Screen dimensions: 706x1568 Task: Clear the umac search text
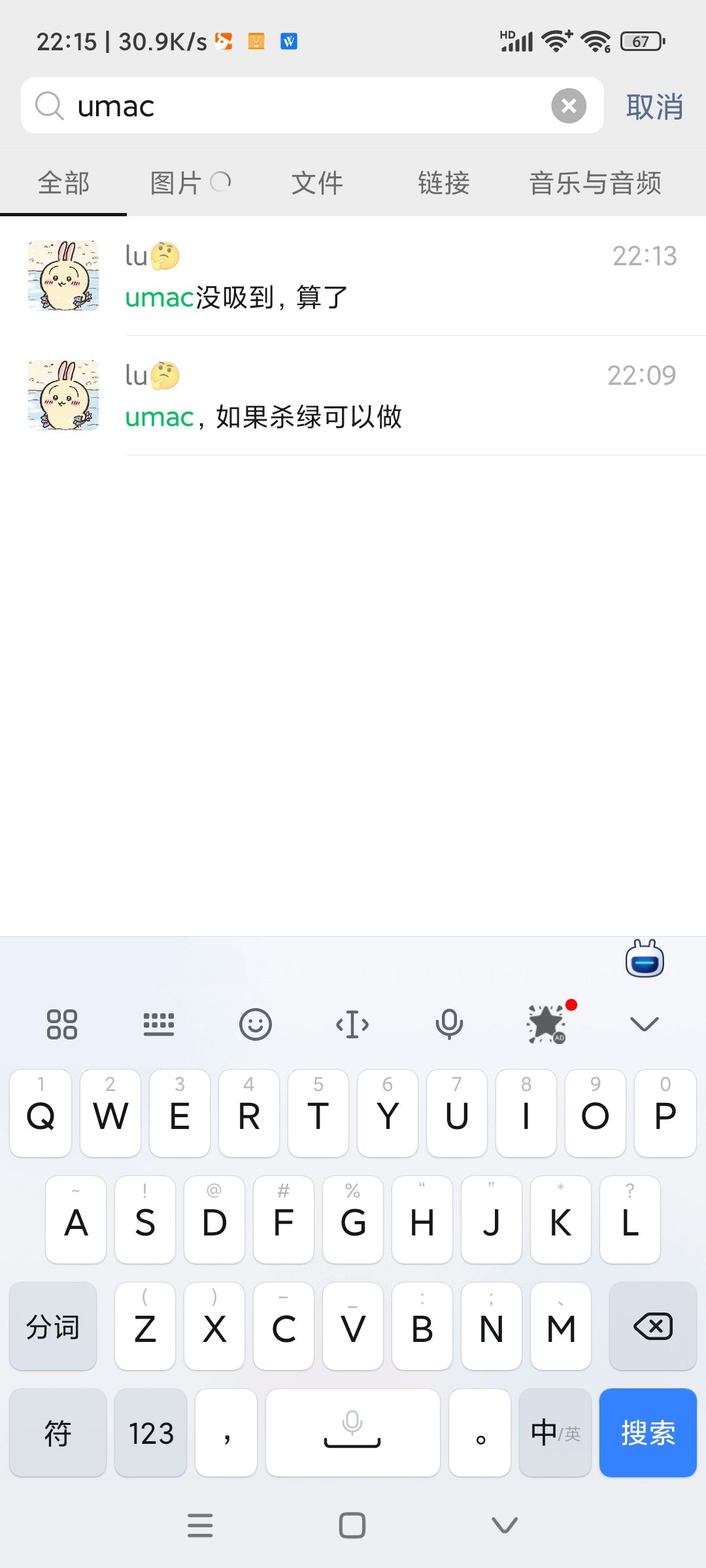568,105
